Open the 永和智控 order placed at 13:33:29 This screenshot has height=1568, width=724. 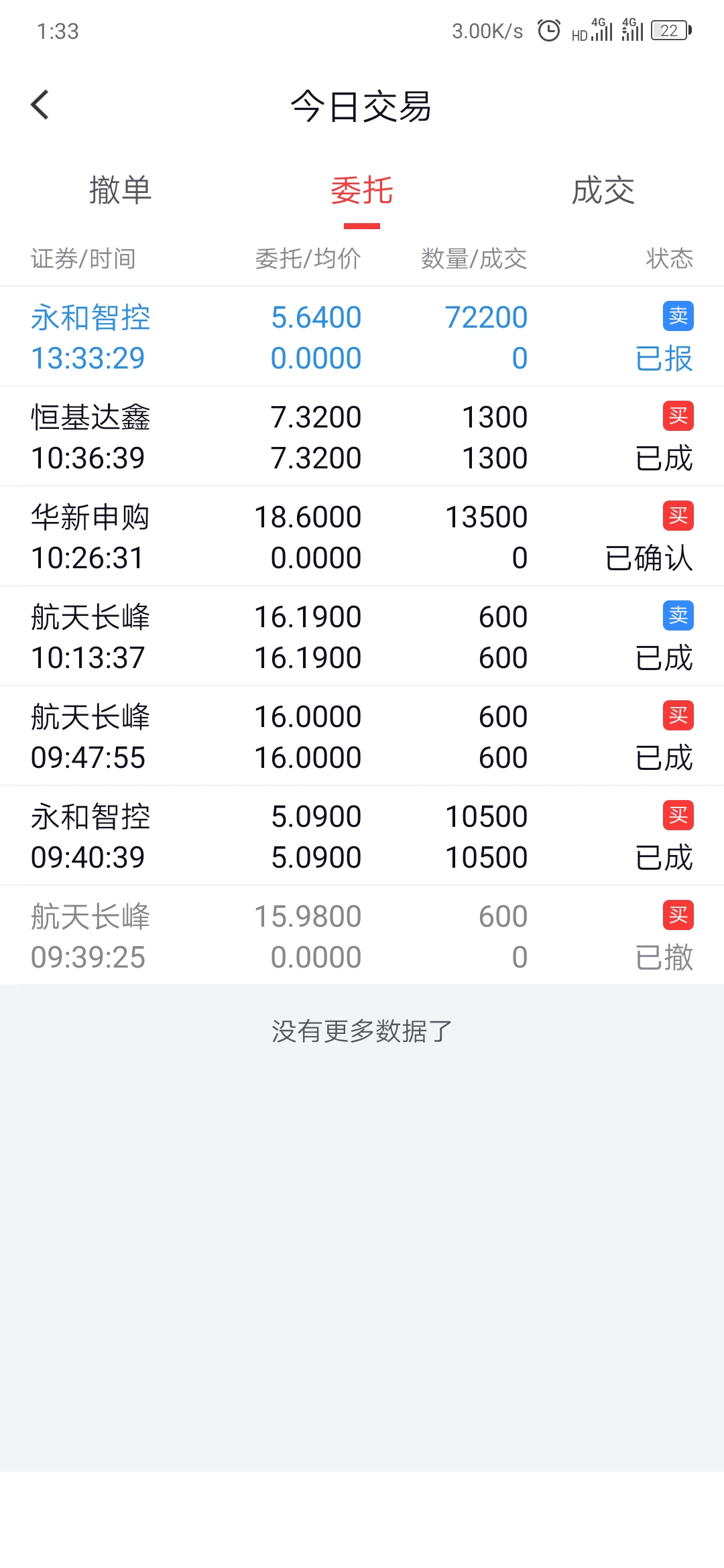362,336
